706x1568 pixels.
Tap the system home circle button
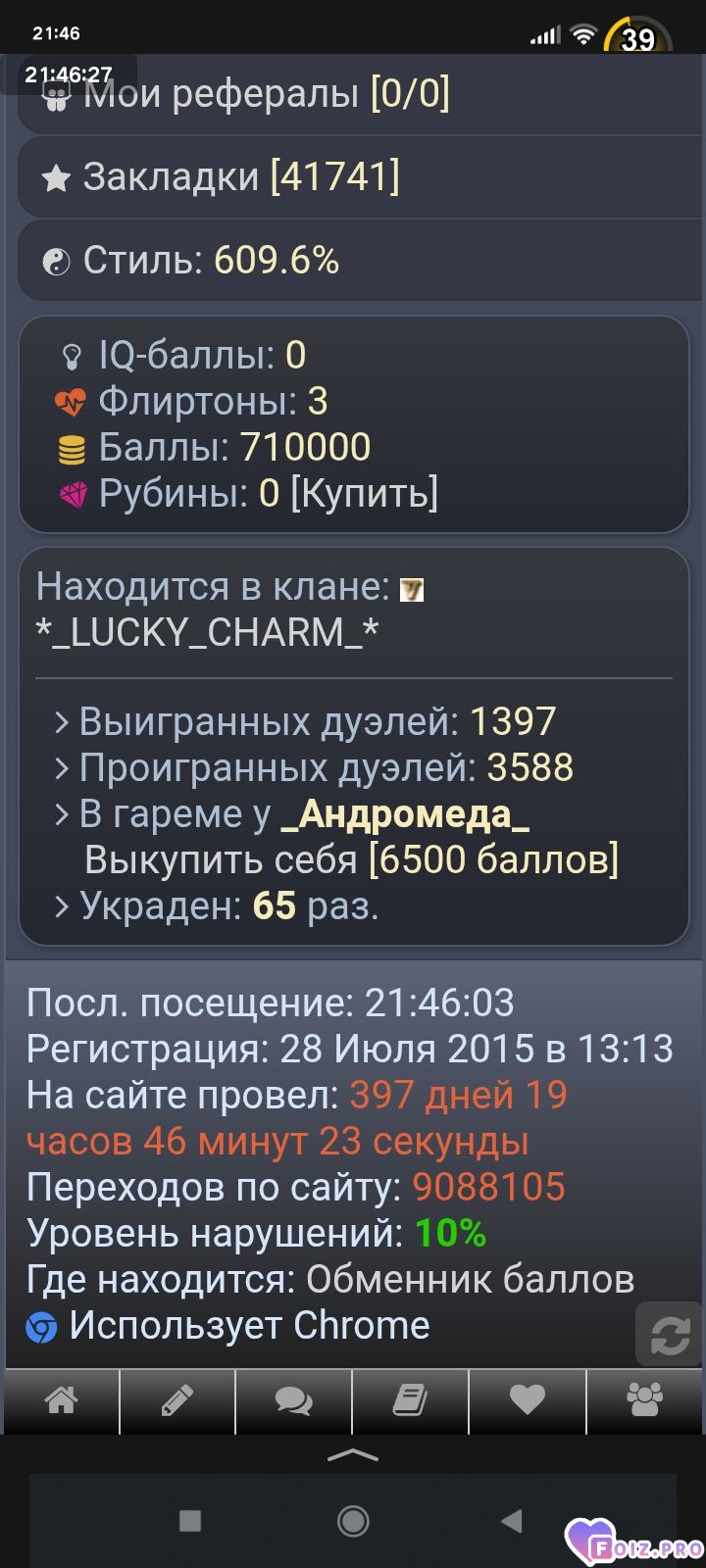[x=353, y=1521]
